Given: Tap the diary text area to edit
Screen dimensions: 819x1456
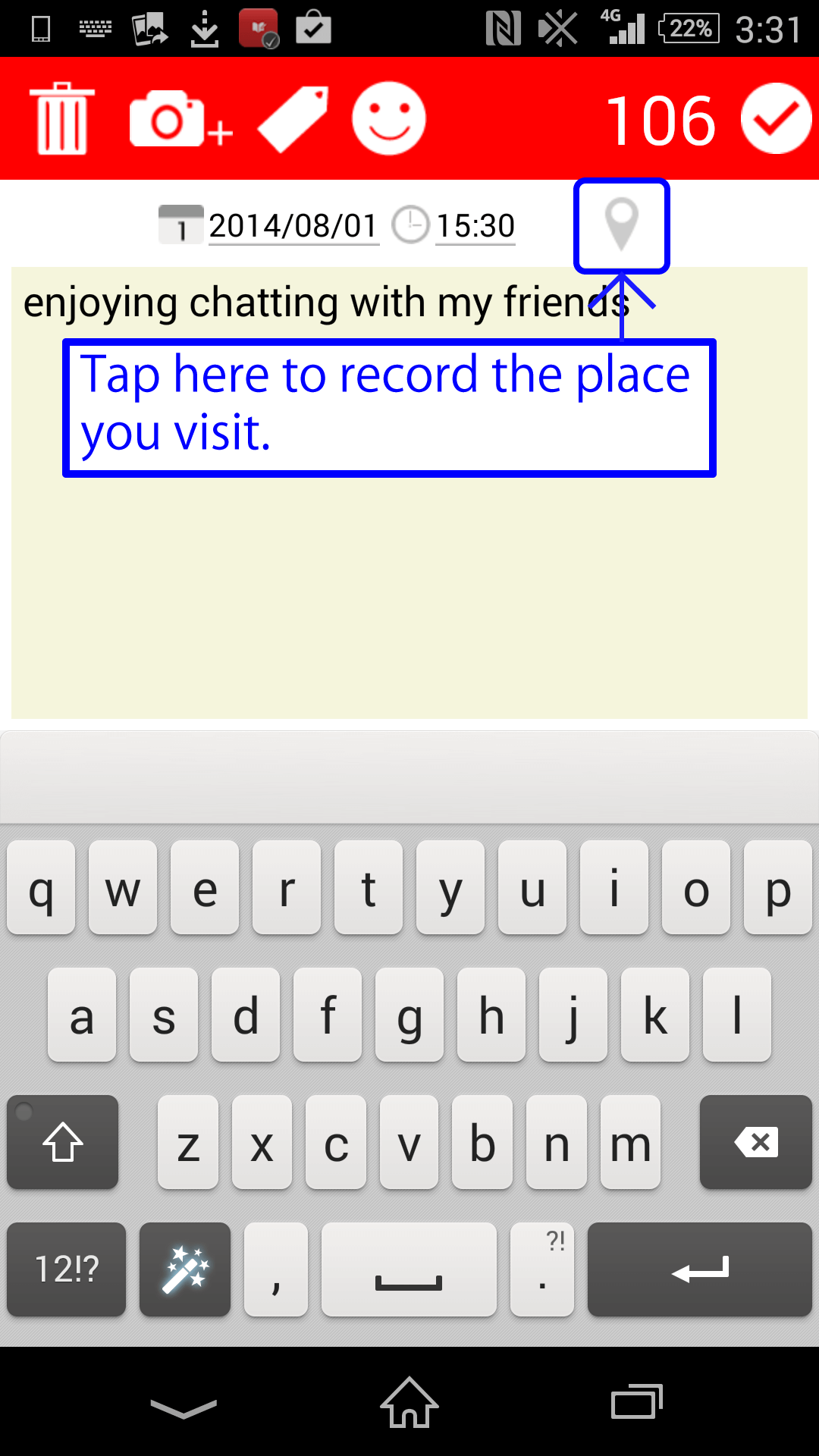Looking at the screenshot, I should pos(409,492).
